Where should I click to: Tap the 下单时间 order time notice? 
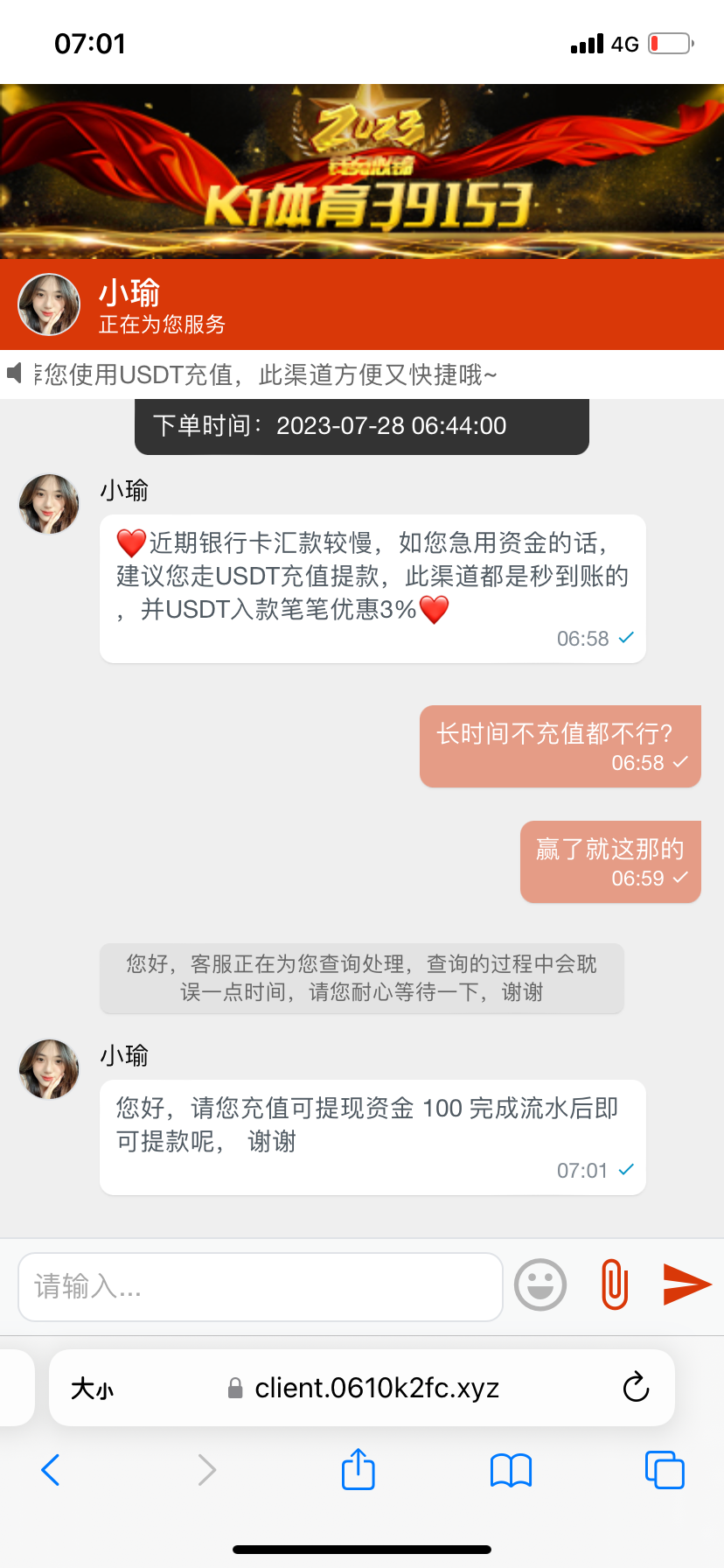(x=361, y=426)
